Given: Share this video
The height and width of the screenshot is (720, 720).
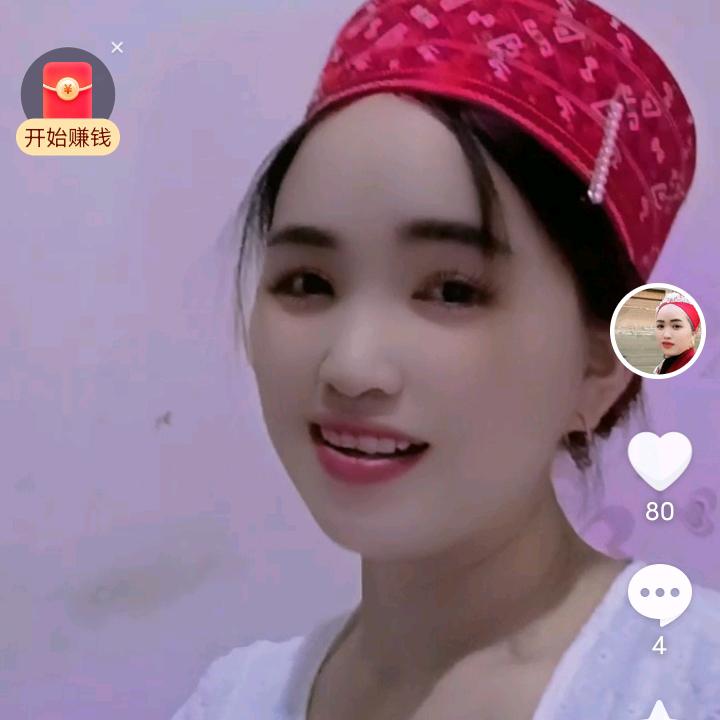Looking at the screenshot, I should click(x=659, y=708).
